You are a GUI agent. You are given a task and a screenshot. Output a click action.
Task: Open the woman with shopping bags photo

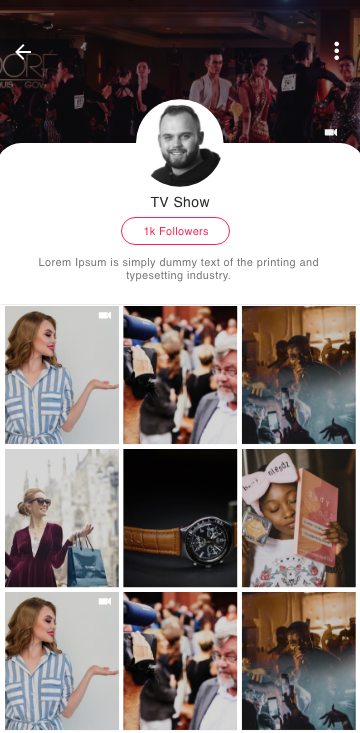(62, 518)
